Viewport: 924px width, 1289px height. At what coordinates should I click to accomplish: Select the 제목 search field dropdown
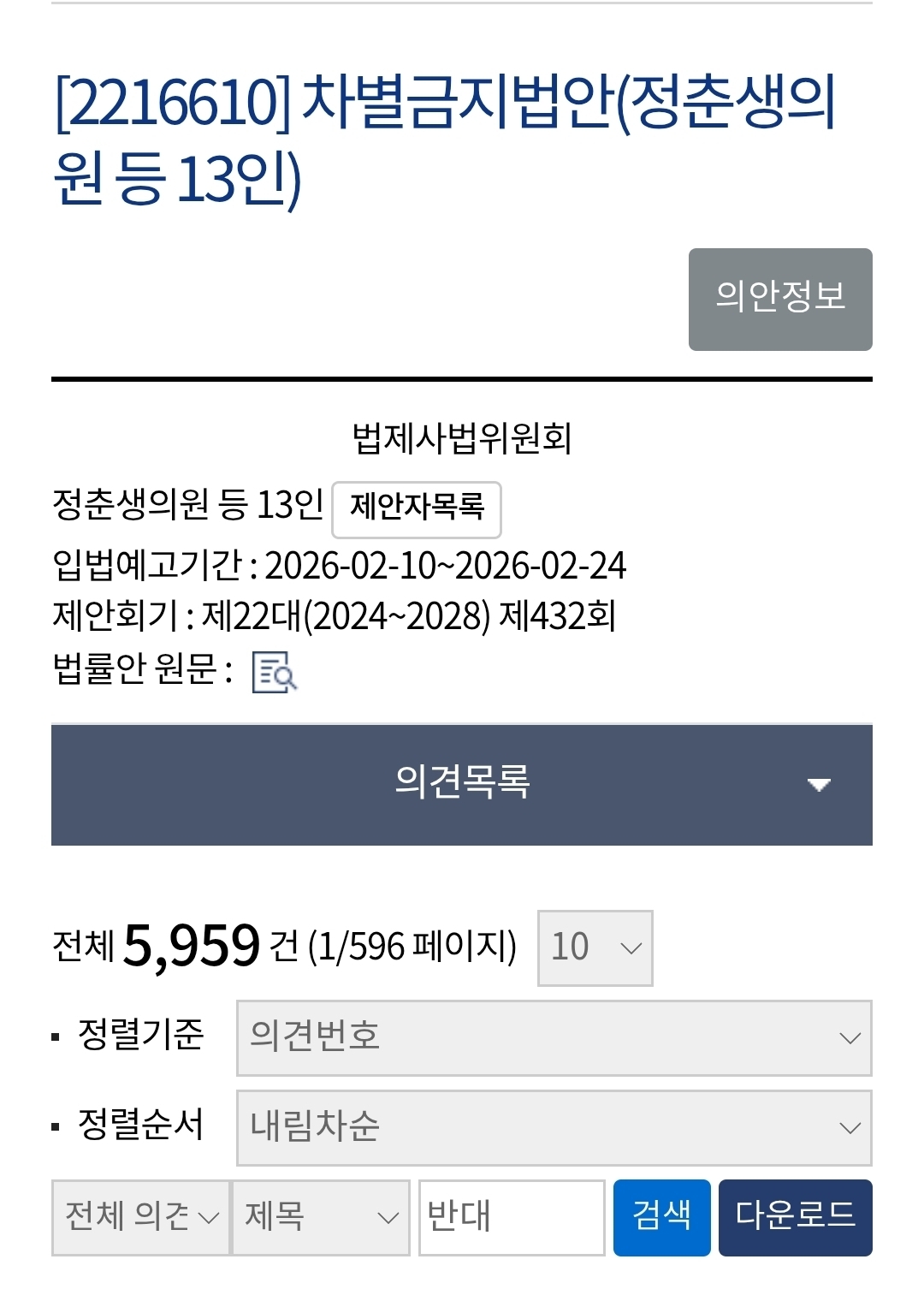[321, 1217]
